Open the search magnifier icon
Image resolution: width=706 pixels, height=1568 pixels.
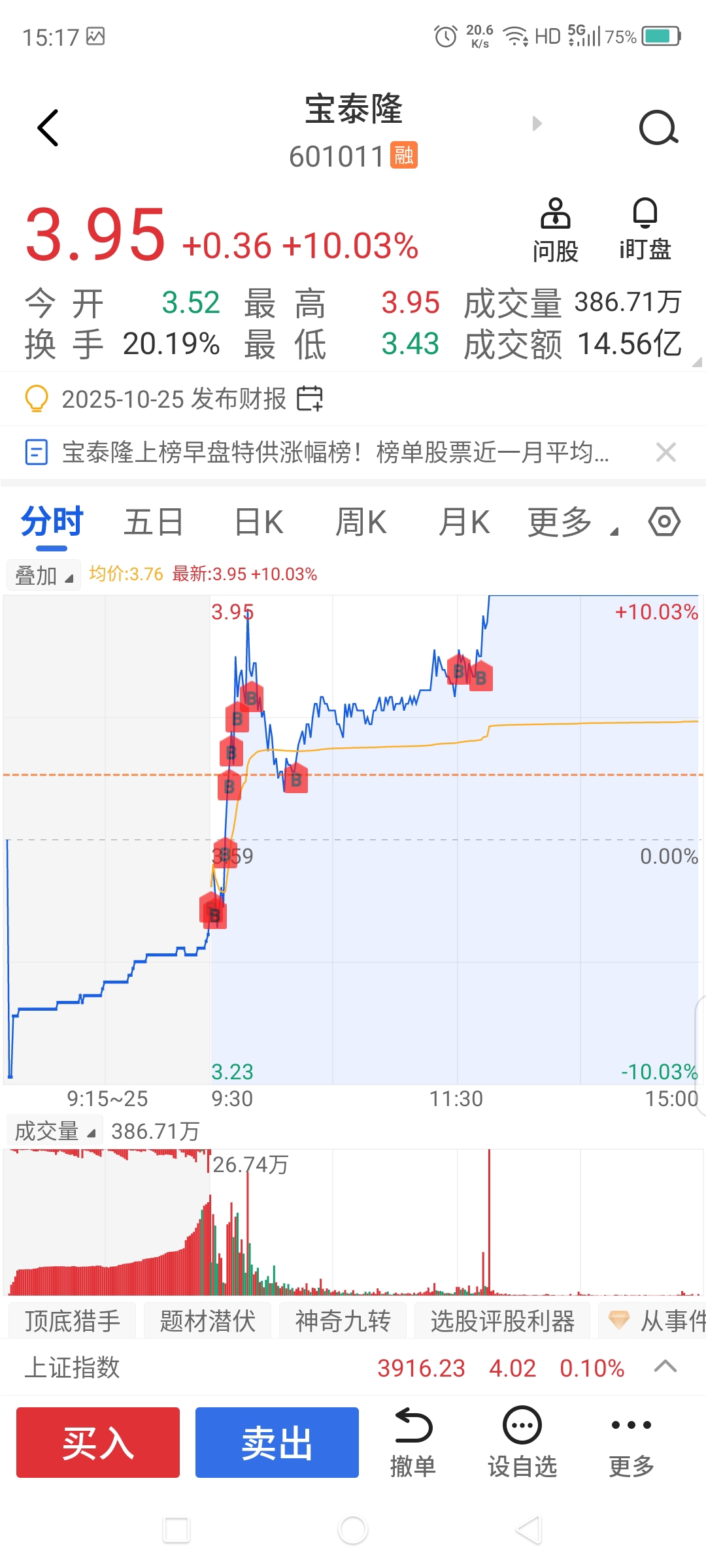click(x=658, y=128)
